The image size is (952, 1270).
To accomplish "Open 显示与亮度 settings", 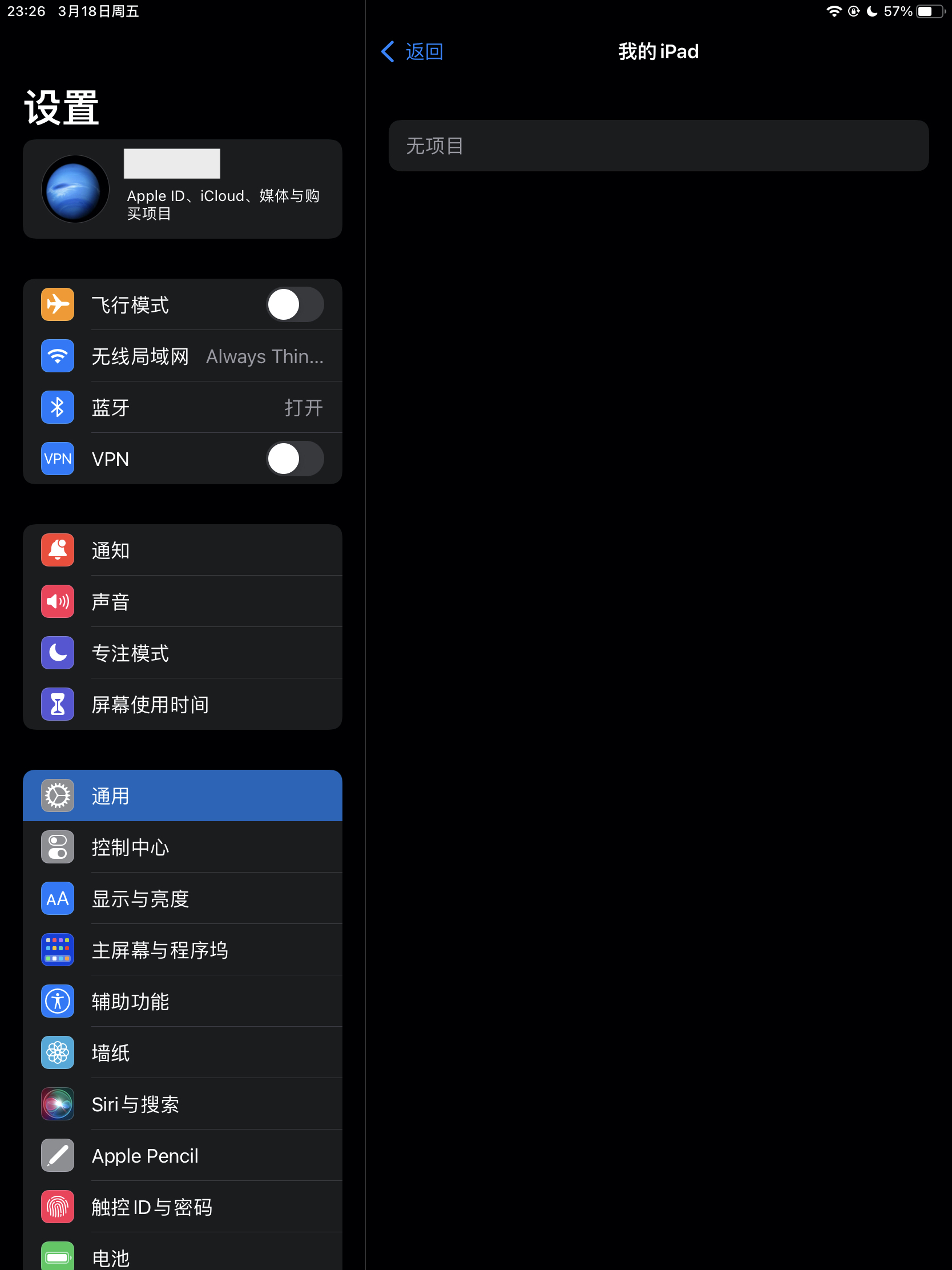I will pos(183,898).
